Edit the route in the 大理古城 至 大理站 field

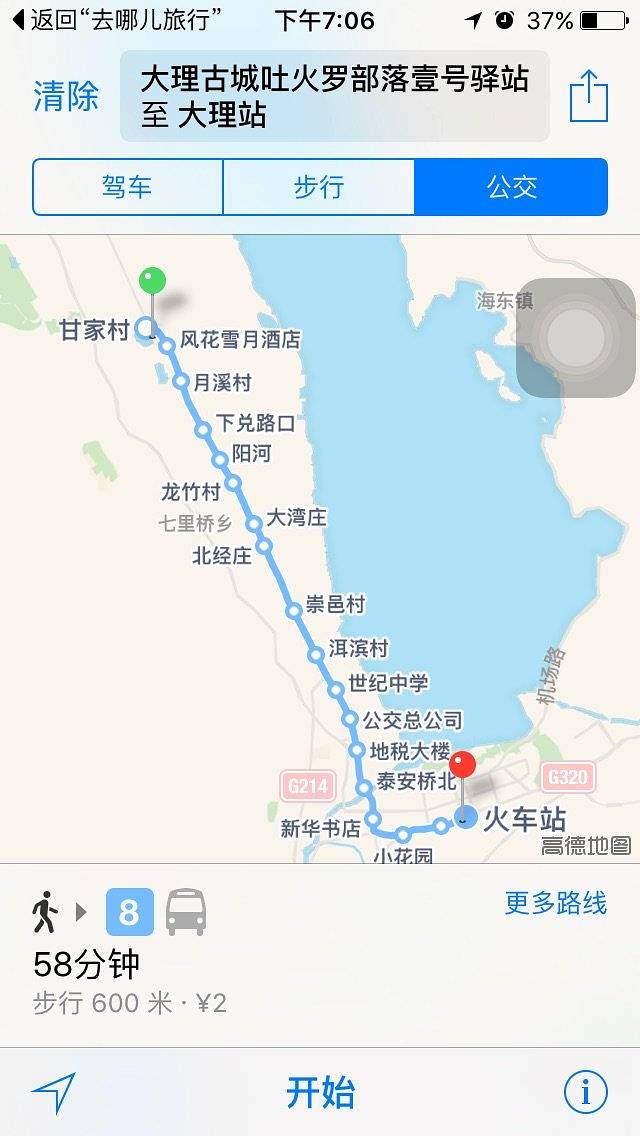(334, 96)
